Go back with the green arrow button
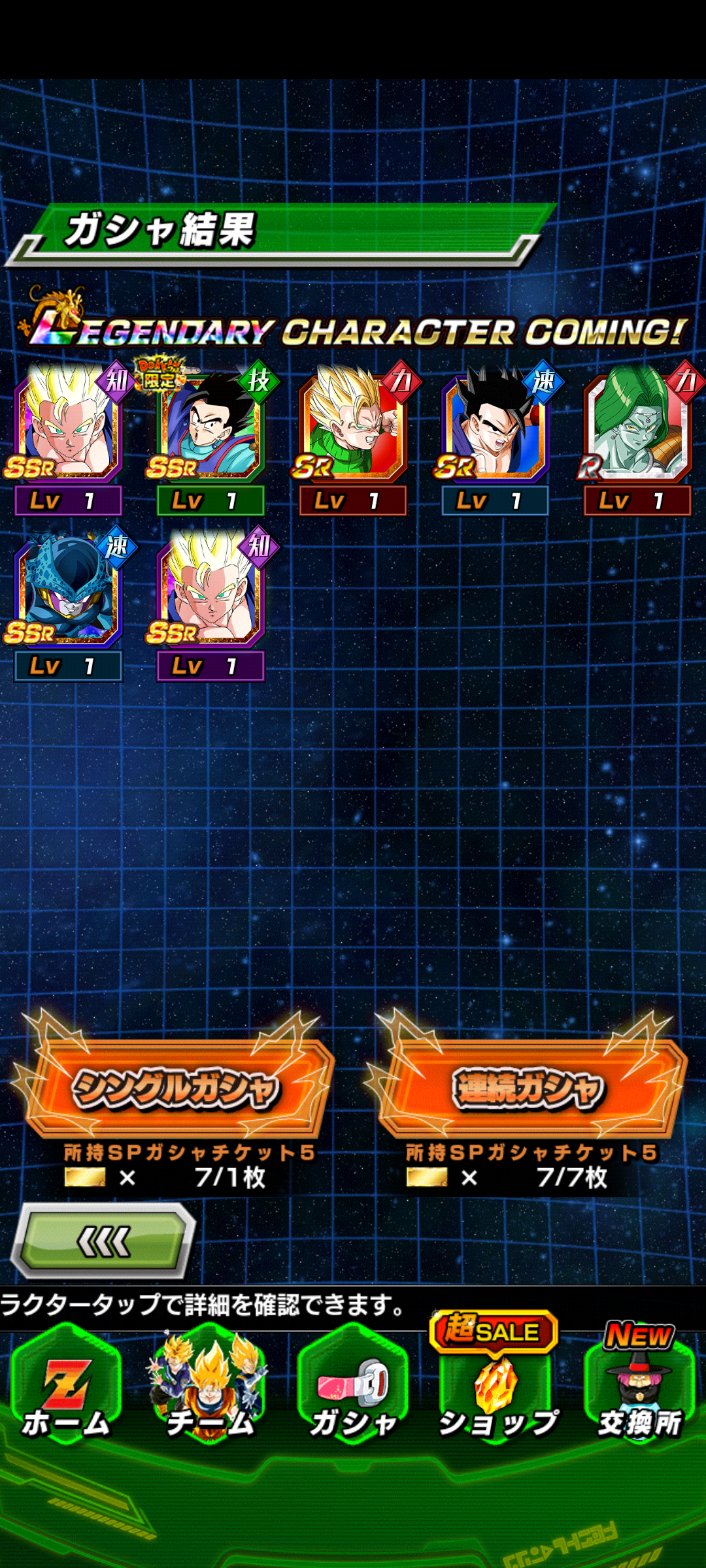 (x=103, y=1241)
